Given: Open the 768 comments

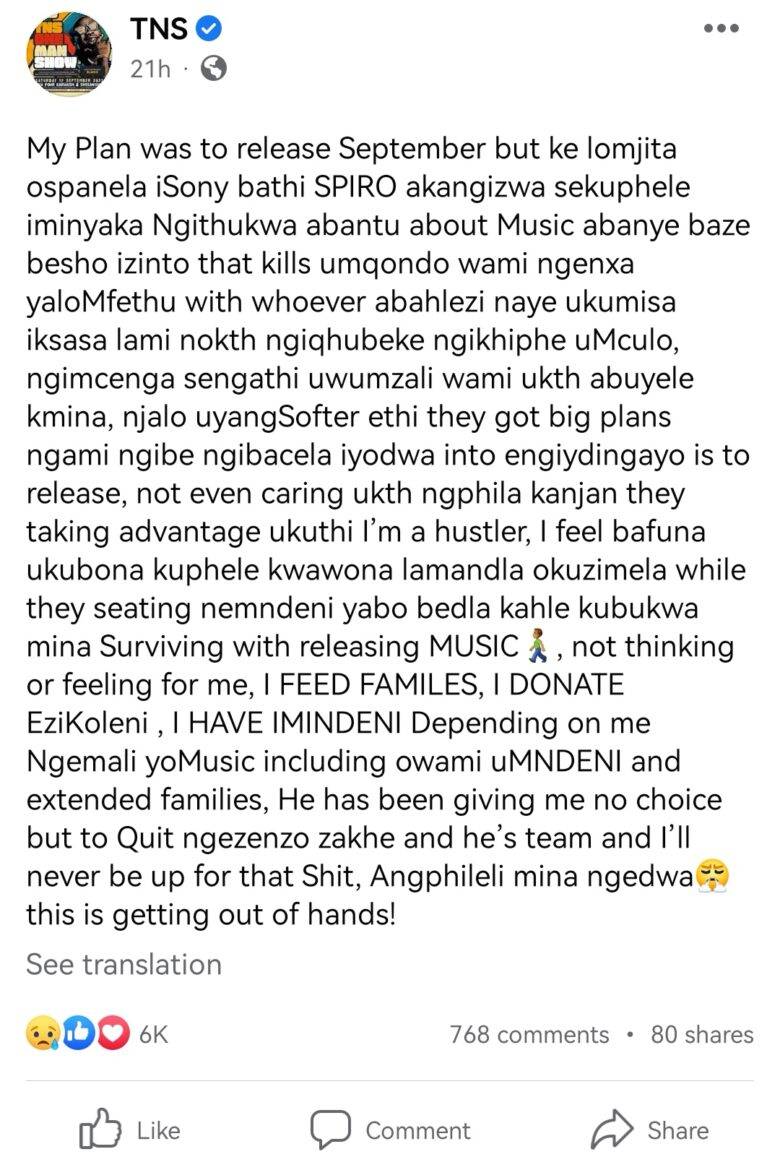Looking at the screenshot, I should click(x=528, y=1034).
